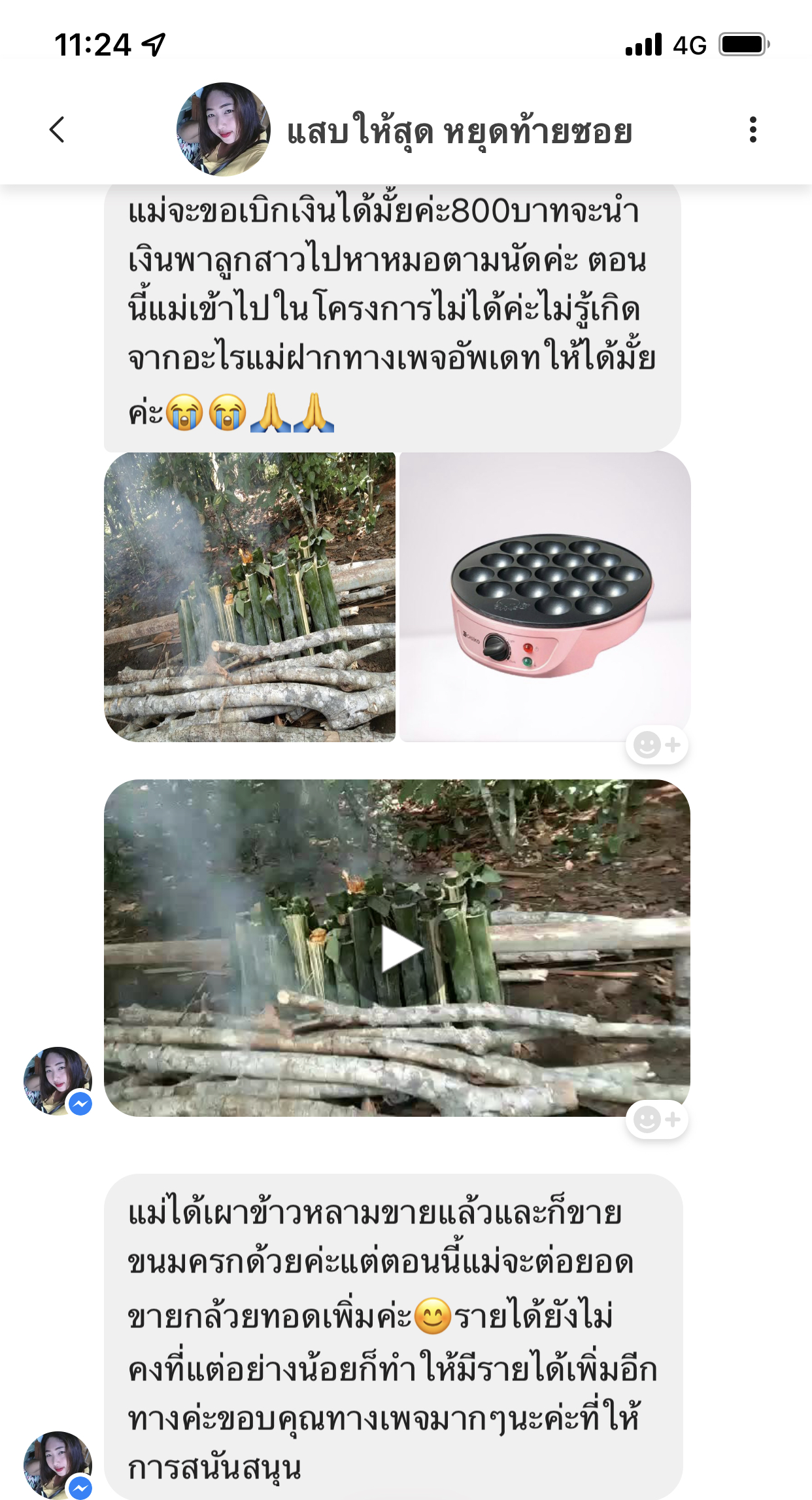Open the pink takoyaki maker photo
The image size is (812, 1500).
(x=545, y=597)
